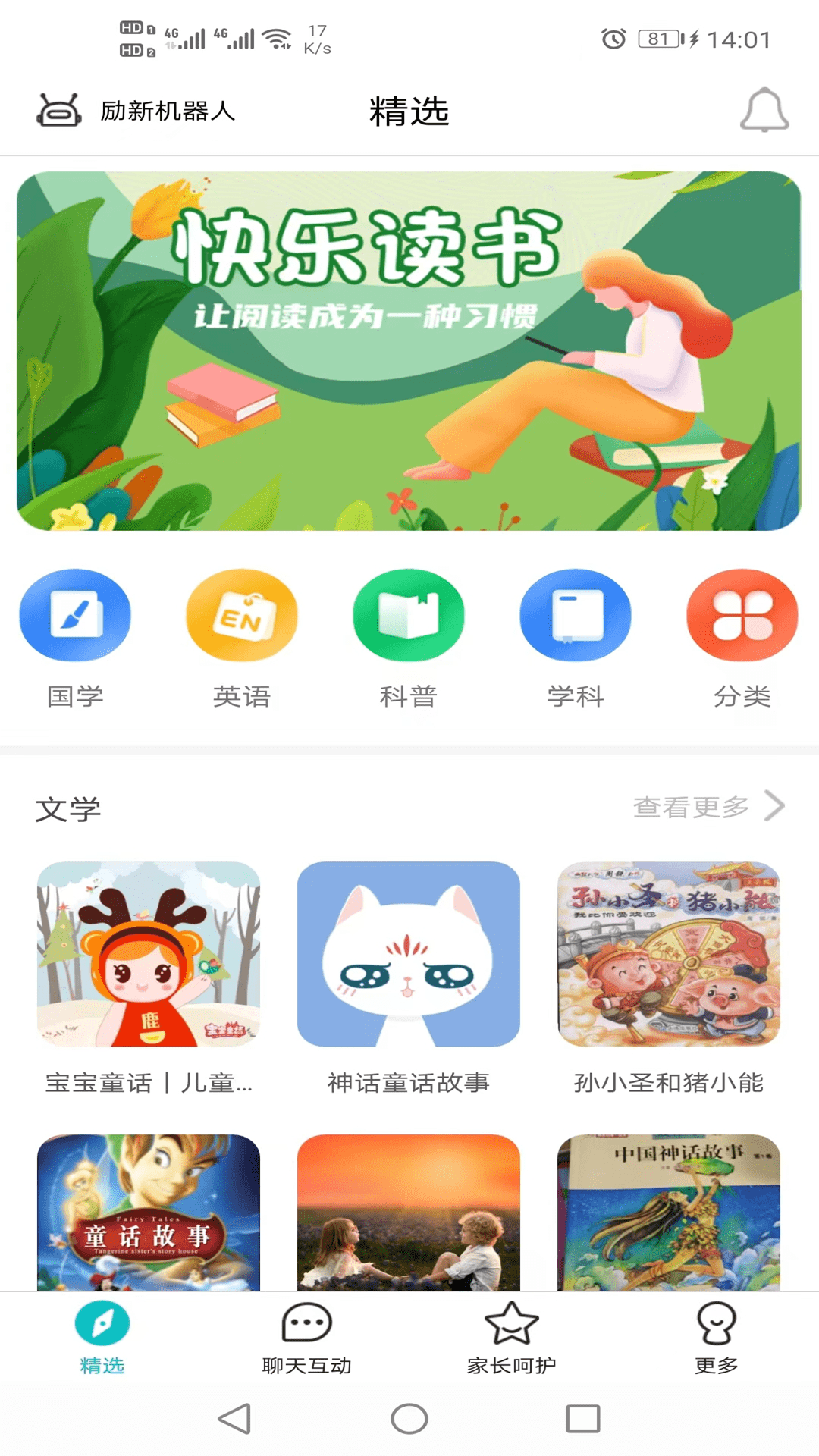Open 孙小圣和猪小能 album
819x1456 pixels.
669,954
